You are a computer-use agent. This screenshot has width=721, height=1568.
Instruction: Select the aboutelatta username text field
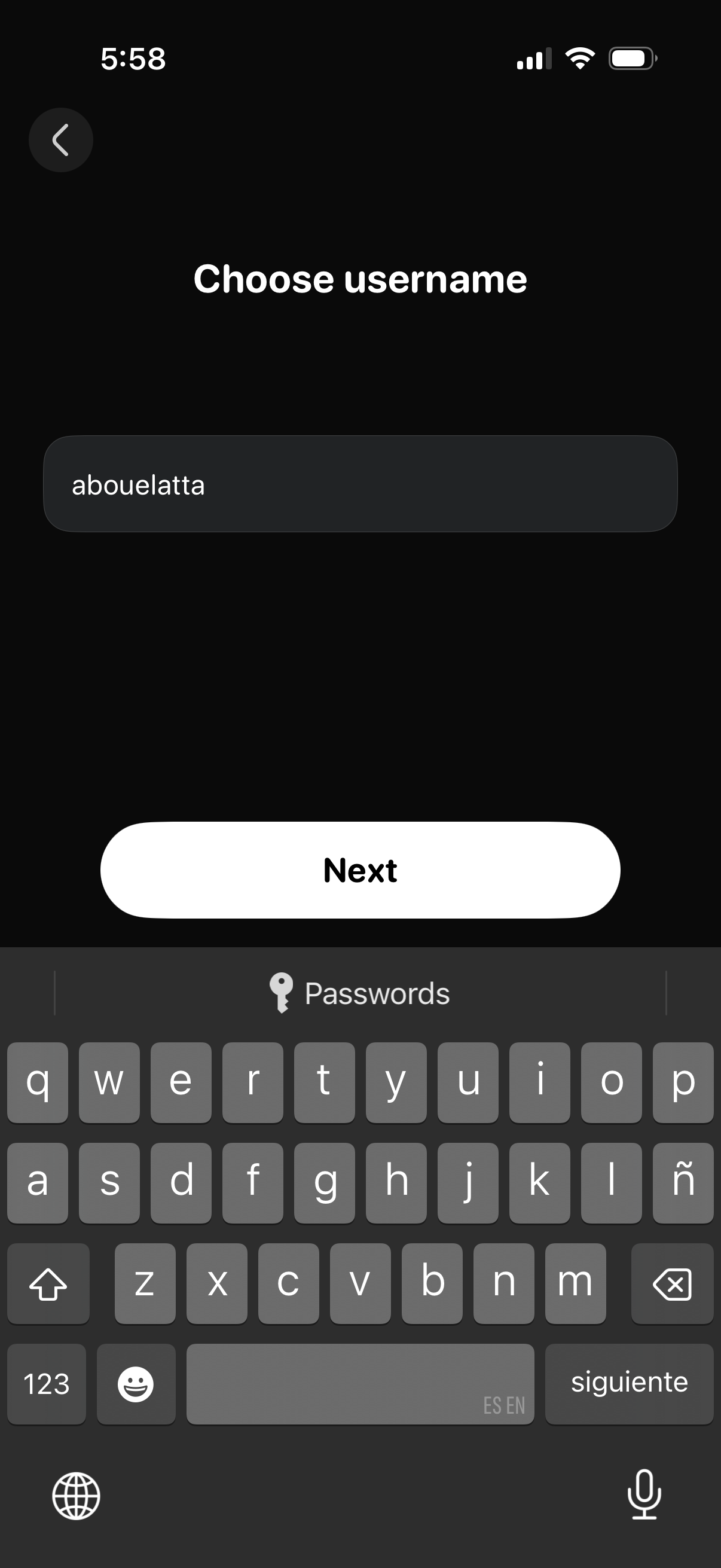360,484
